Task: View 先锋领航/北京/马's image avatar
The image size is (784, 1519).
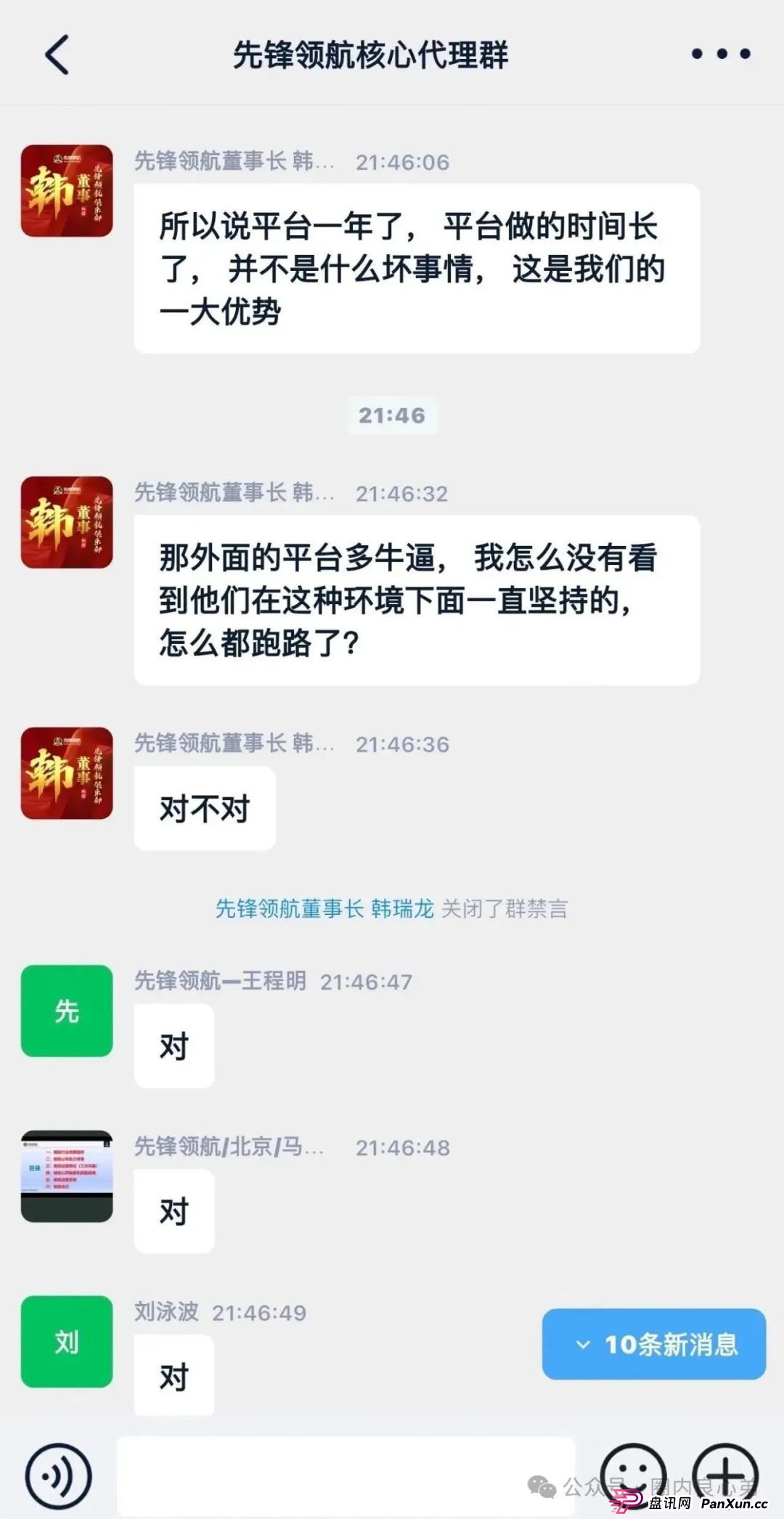Action: pos(66,1178)
